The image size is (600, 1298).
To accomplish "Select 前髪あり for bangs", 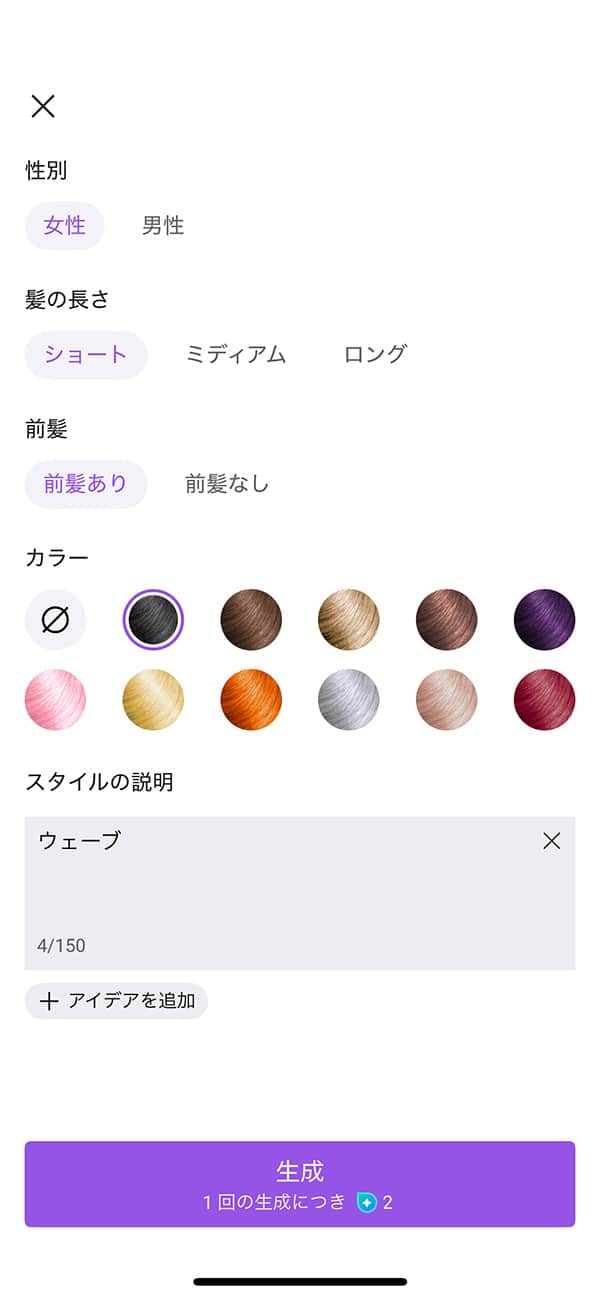I will coord(86,484).
